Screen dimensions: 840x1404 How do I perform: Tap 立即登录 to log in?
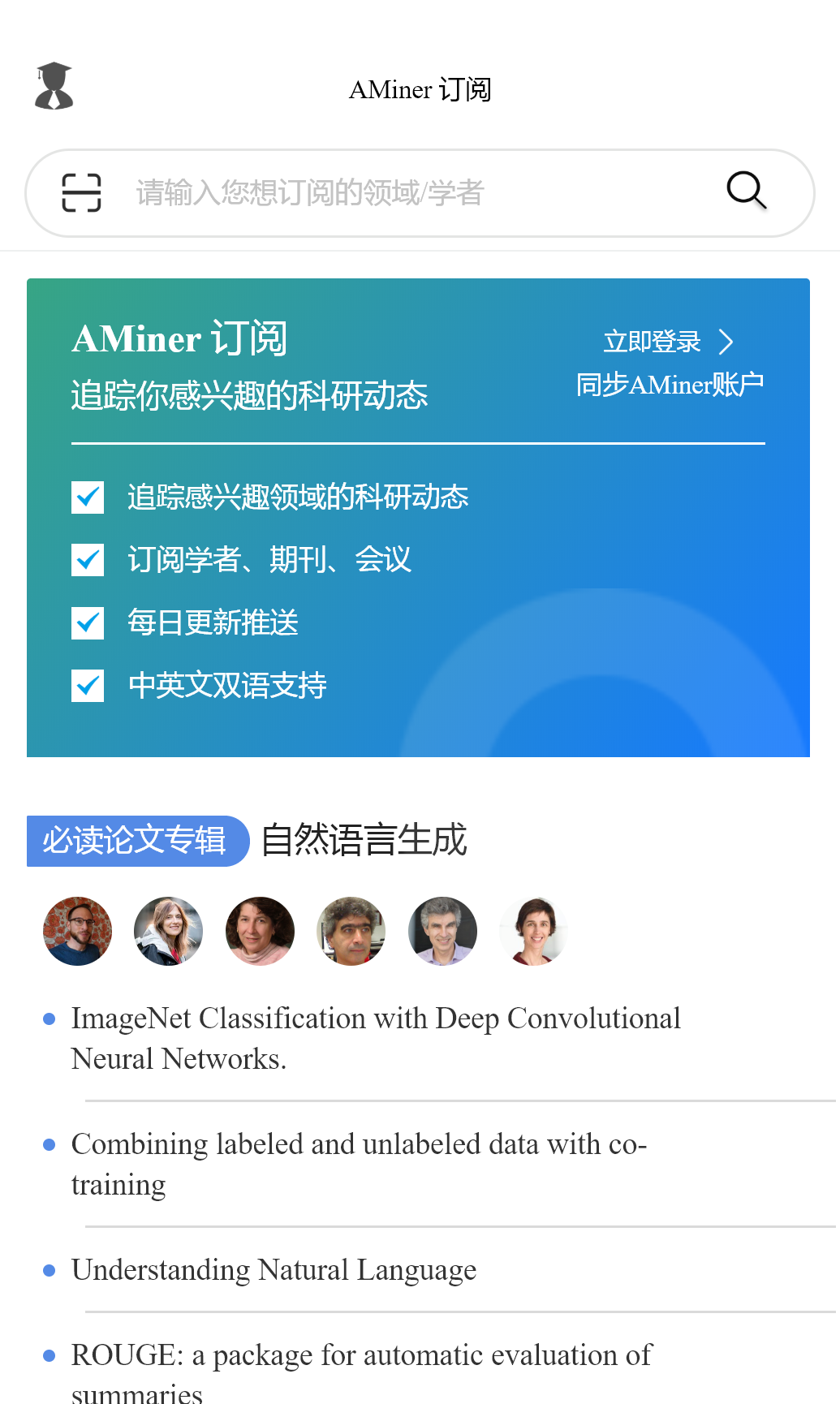pos(667,342)
